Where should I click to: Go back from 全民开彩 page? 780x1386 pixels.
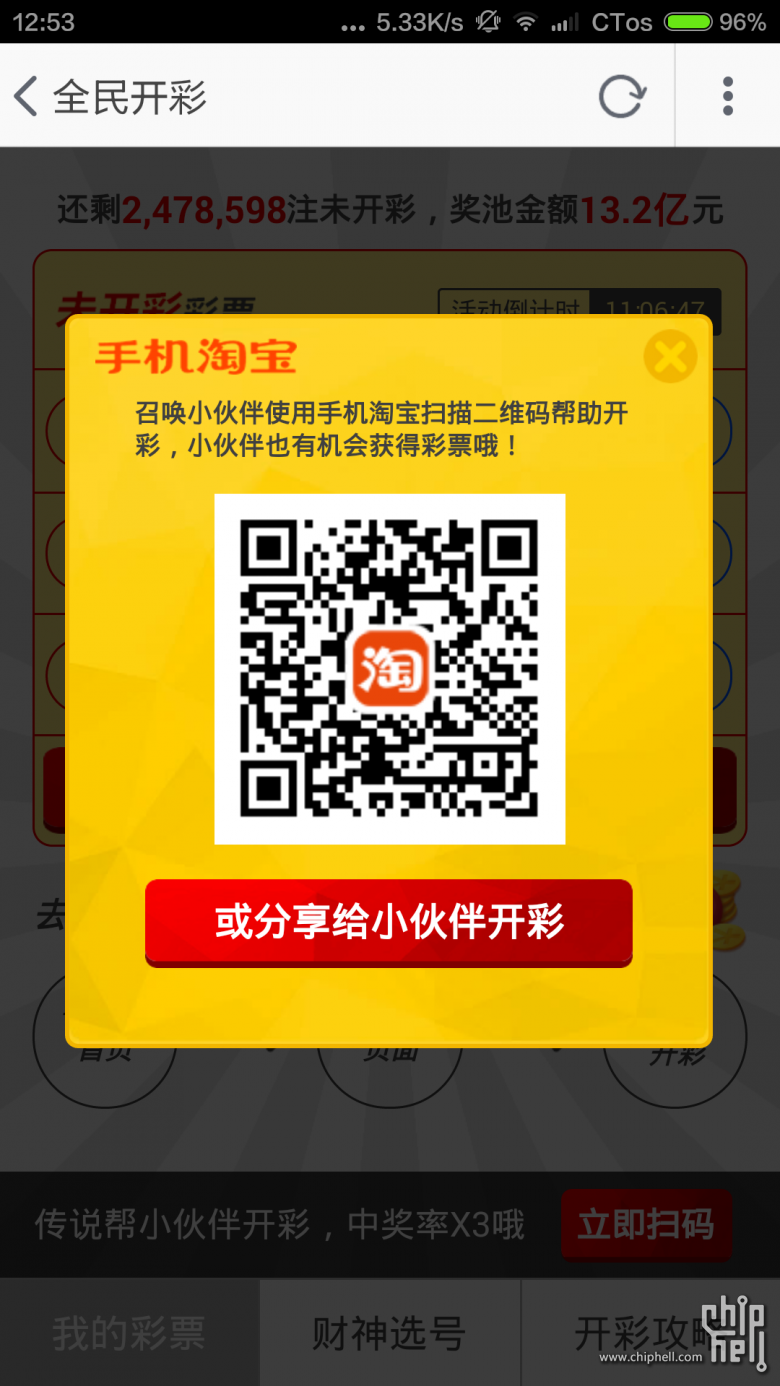click(x=28, y=97)
